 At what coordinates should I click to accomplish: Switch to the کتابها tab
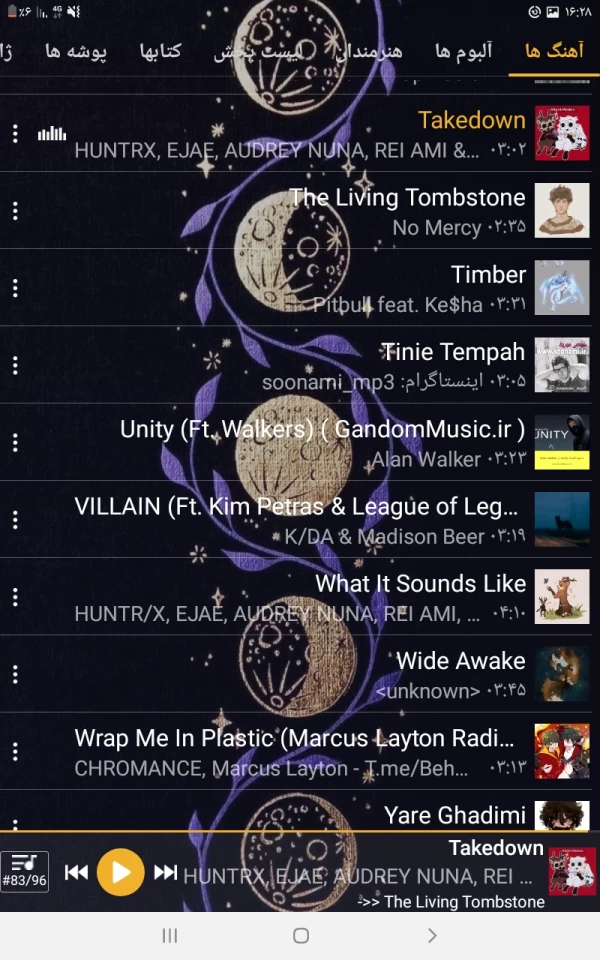(x=160, y=52)
